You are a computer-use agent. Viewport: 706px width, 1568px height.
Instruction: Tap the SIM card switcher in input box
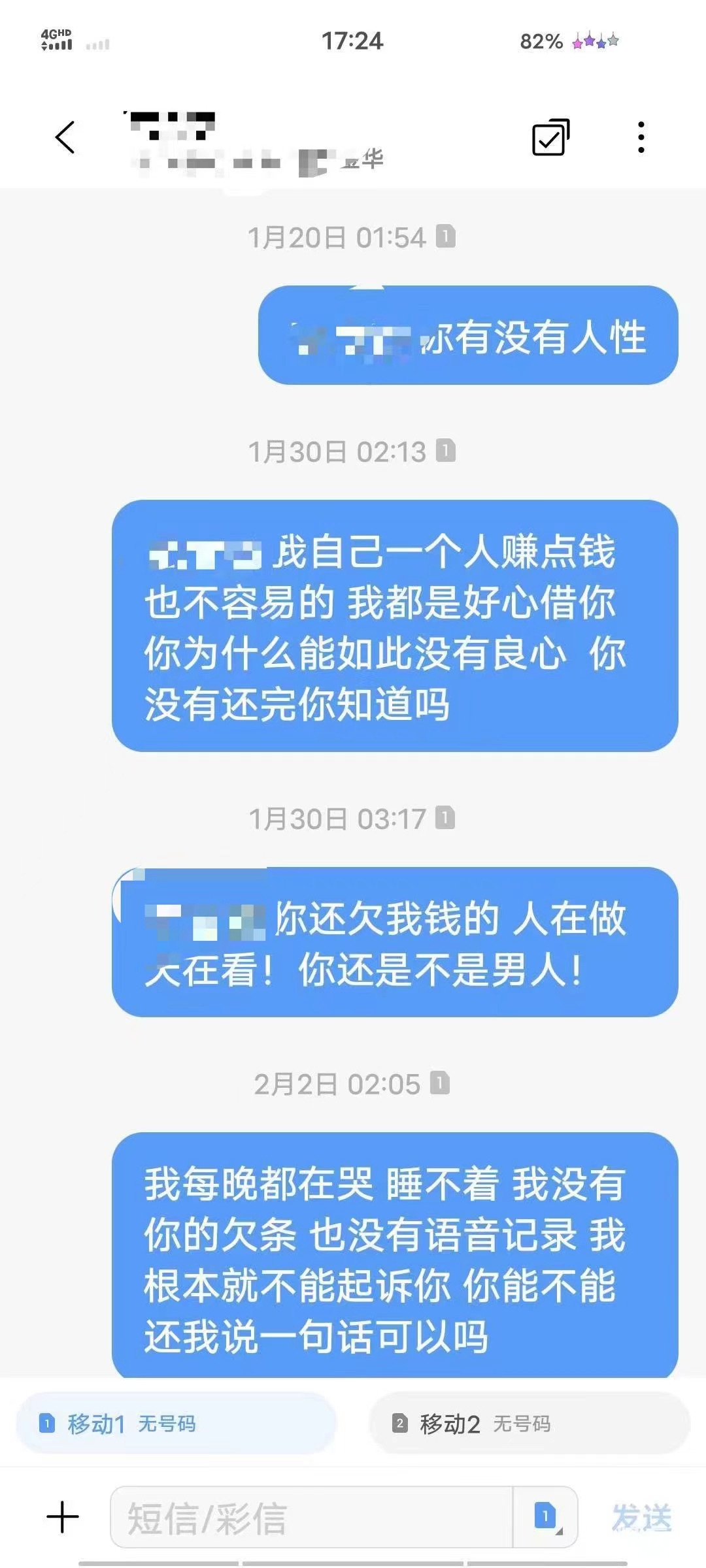[x=546, y=1517]
